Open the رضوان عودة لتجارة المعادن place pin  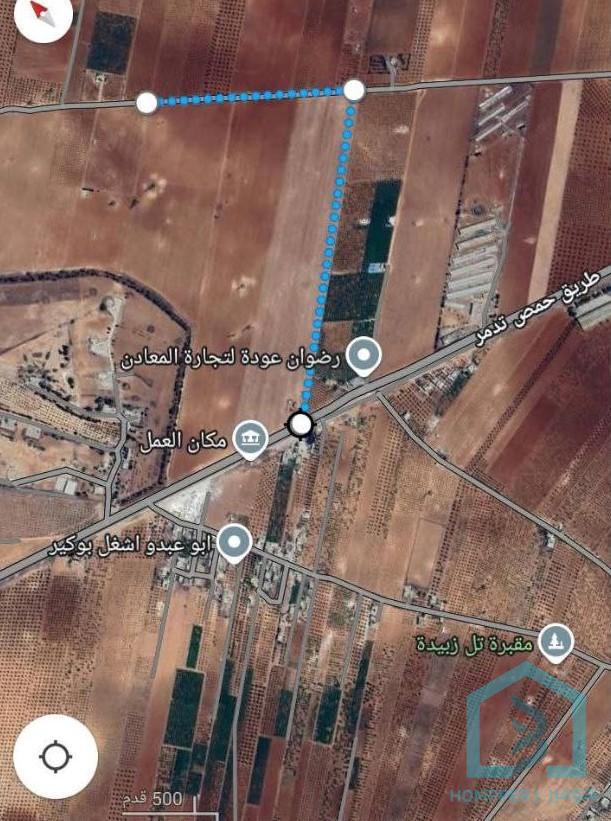tap(366, 356)
